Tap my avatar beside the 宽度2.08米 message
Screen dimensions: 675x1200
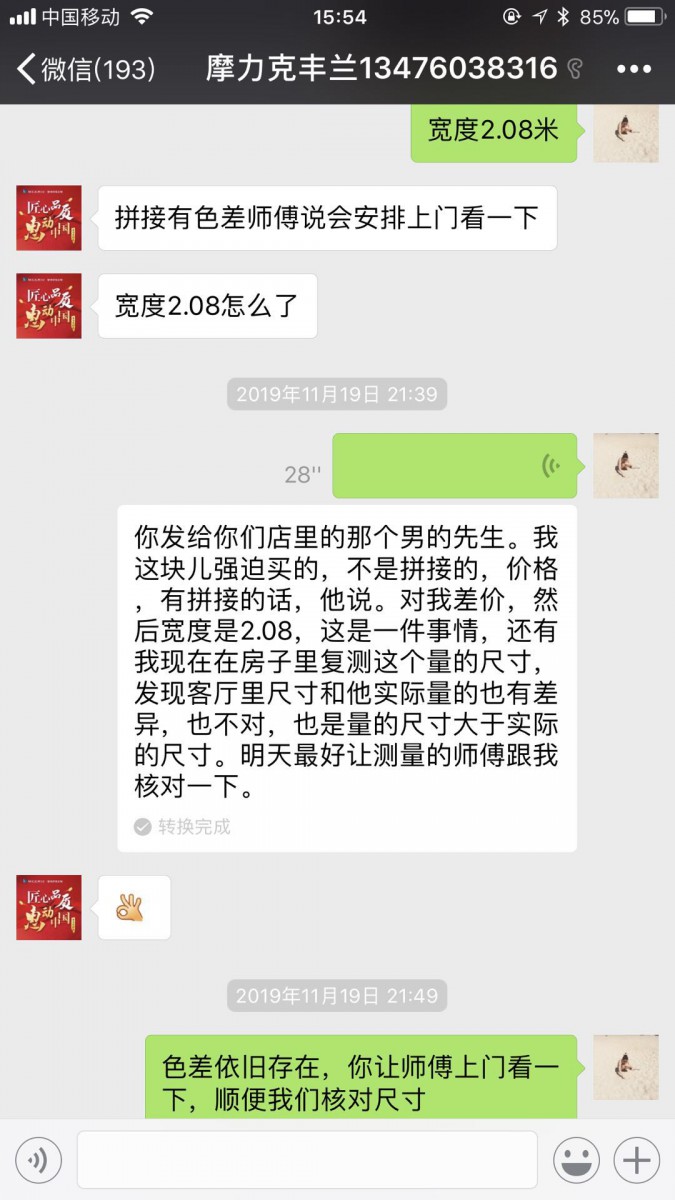[x=626, y=131]
